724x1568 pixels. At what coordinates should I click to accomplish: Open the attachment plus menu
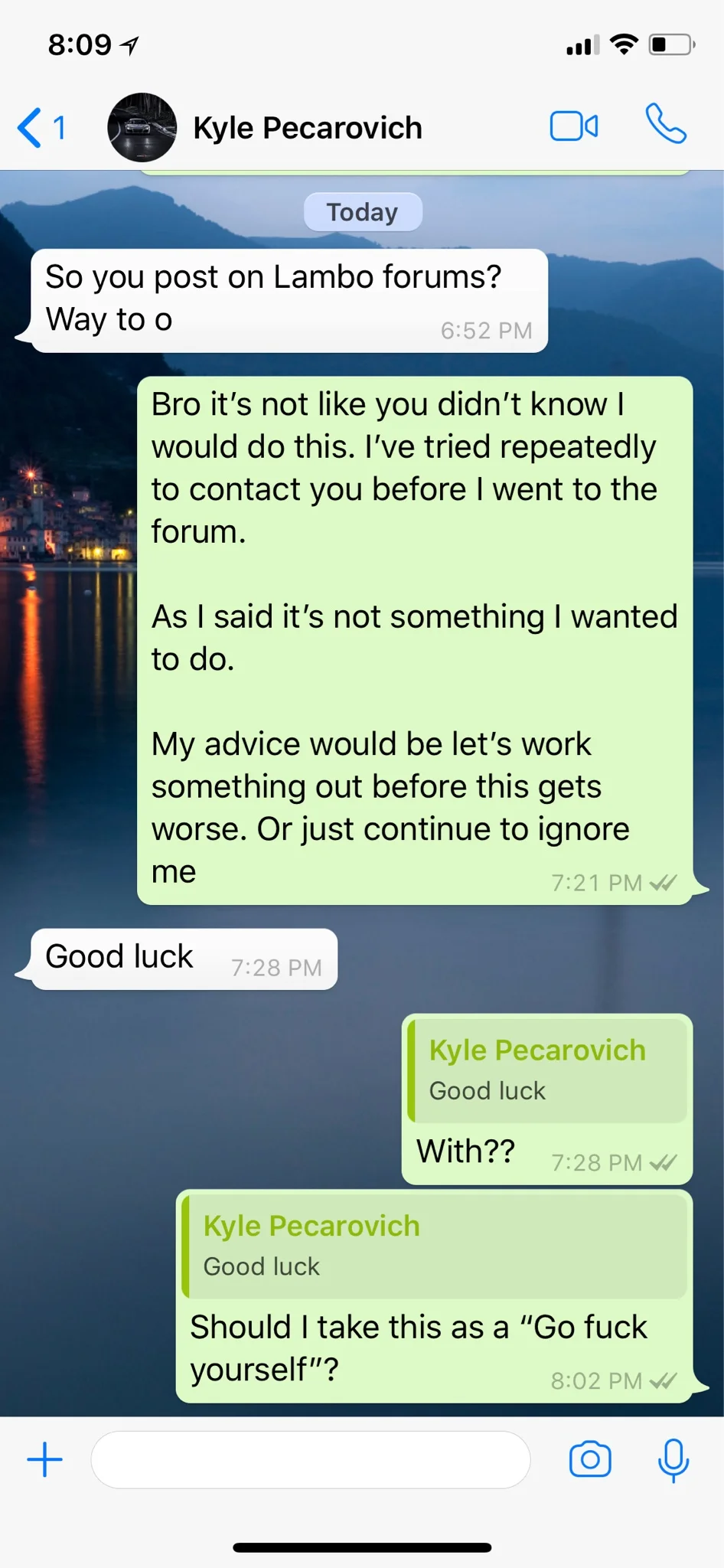45,1459
